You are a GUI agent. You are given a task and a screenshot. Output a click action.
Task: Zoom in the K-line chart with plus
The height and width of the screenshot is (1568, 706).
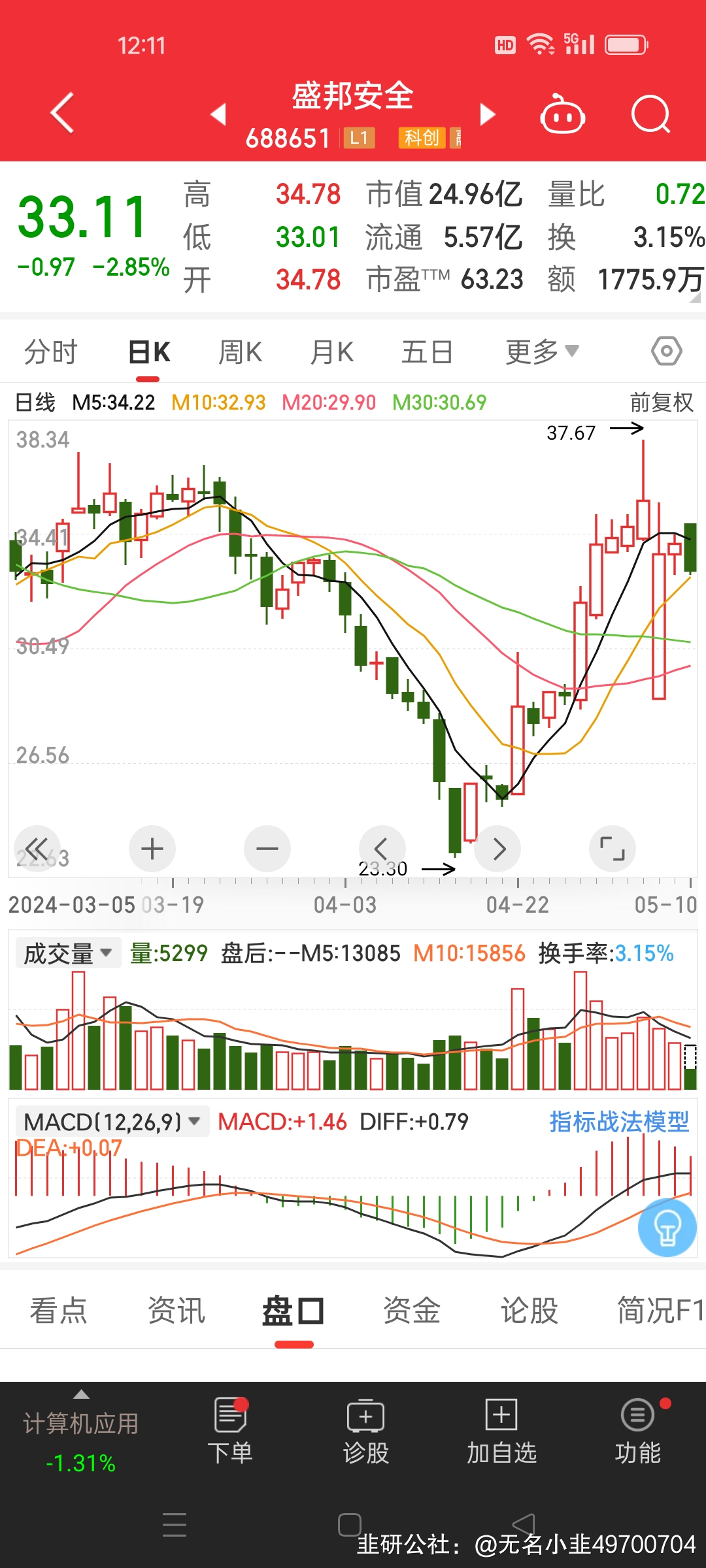152,849
